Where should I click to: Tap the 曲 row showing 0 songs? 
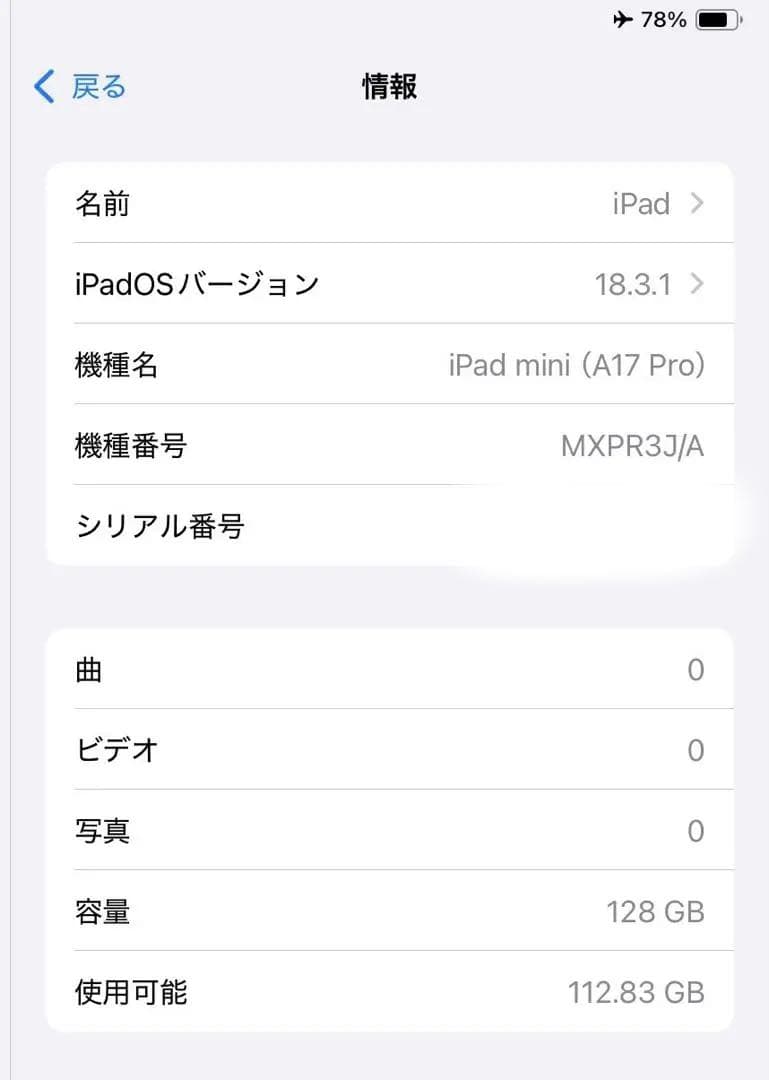pos(385,670)
